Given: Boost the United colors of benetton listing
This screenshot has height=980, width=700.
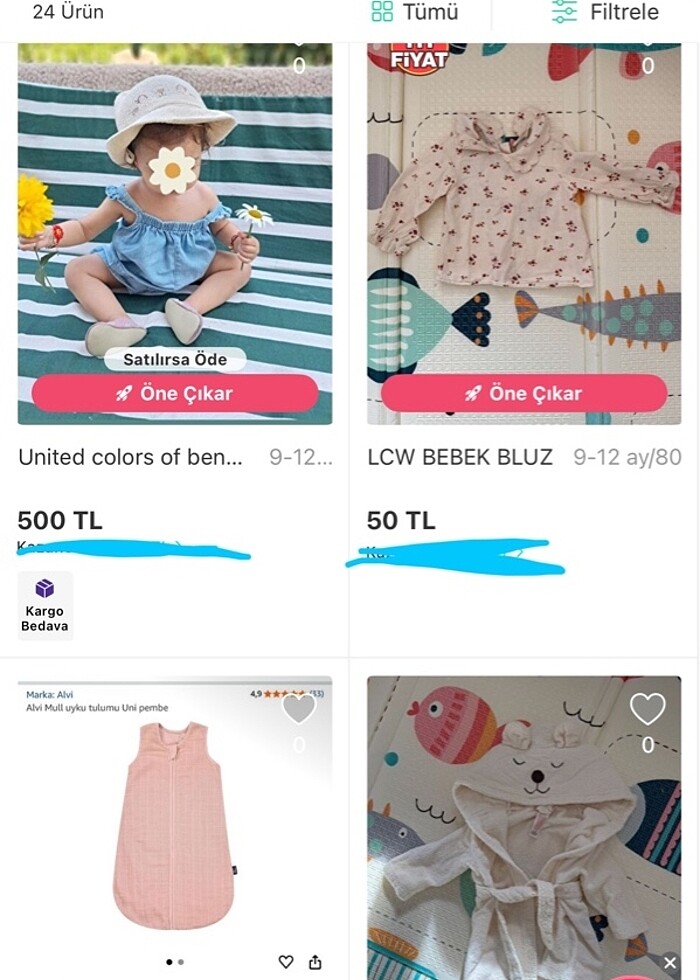Looking at the screenshot, I should [175, 393].
